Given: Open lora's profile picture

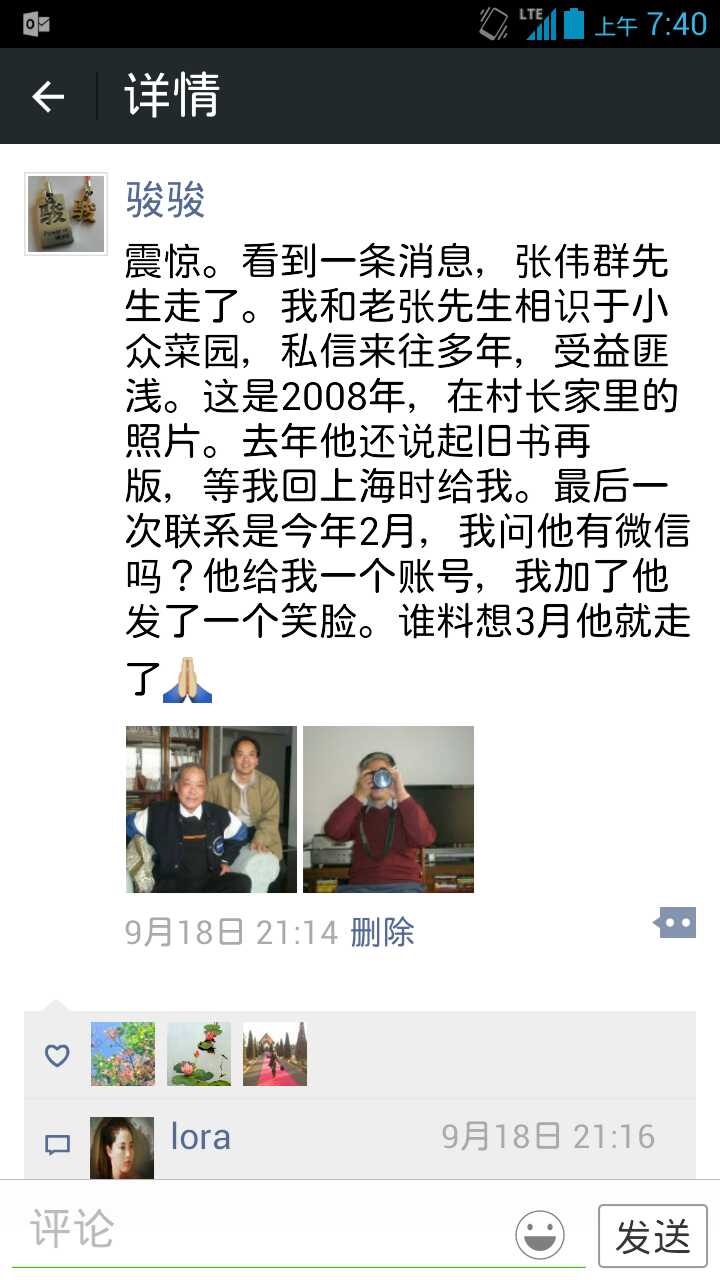Looking at the screenshot, I should [122, 1148].
